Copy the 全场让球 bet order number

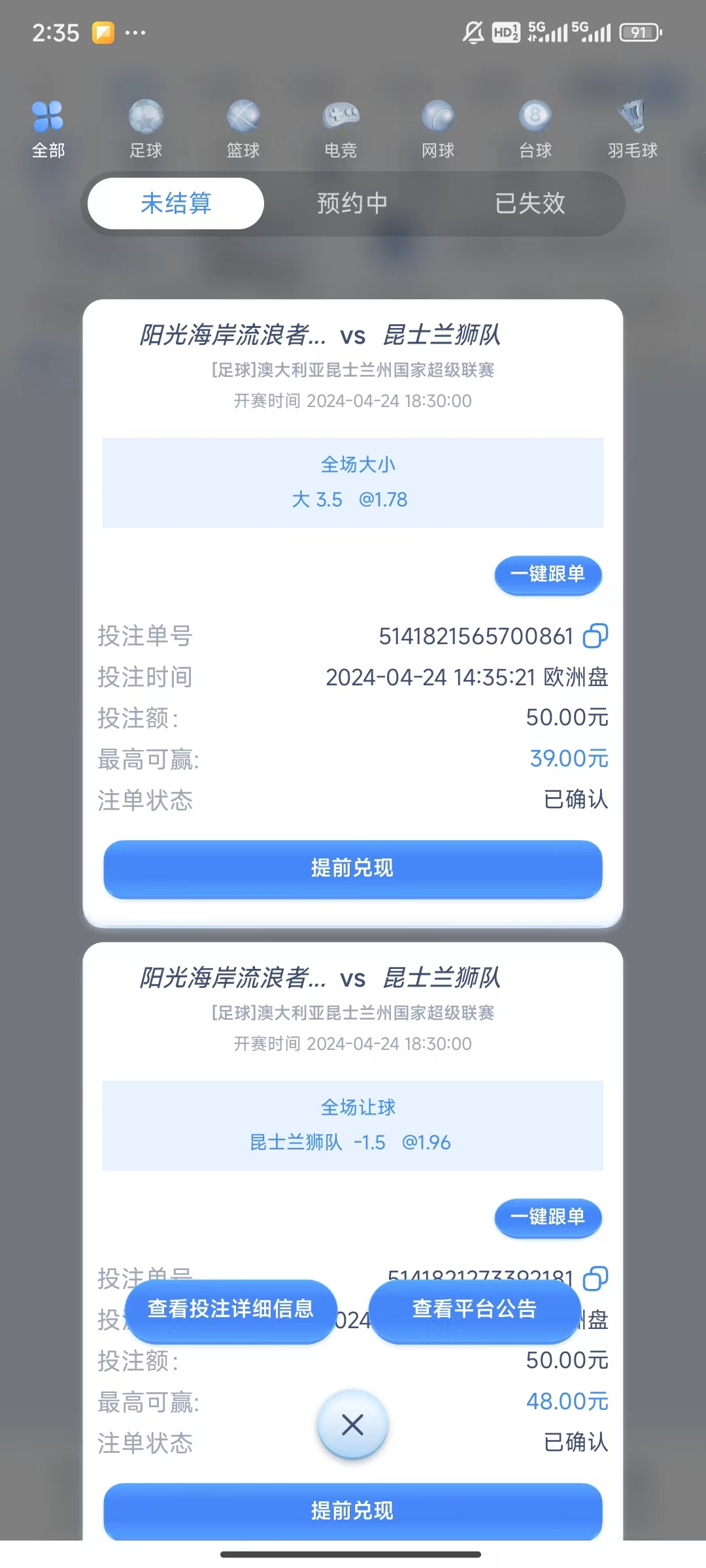[595, 1278]
